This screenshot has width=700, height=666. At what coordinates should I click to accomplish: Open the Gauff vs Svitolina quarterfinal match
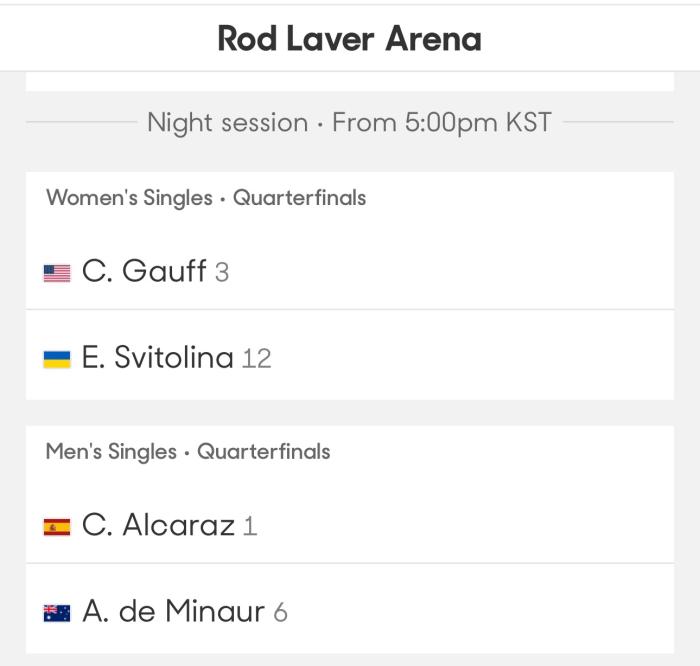349,286
